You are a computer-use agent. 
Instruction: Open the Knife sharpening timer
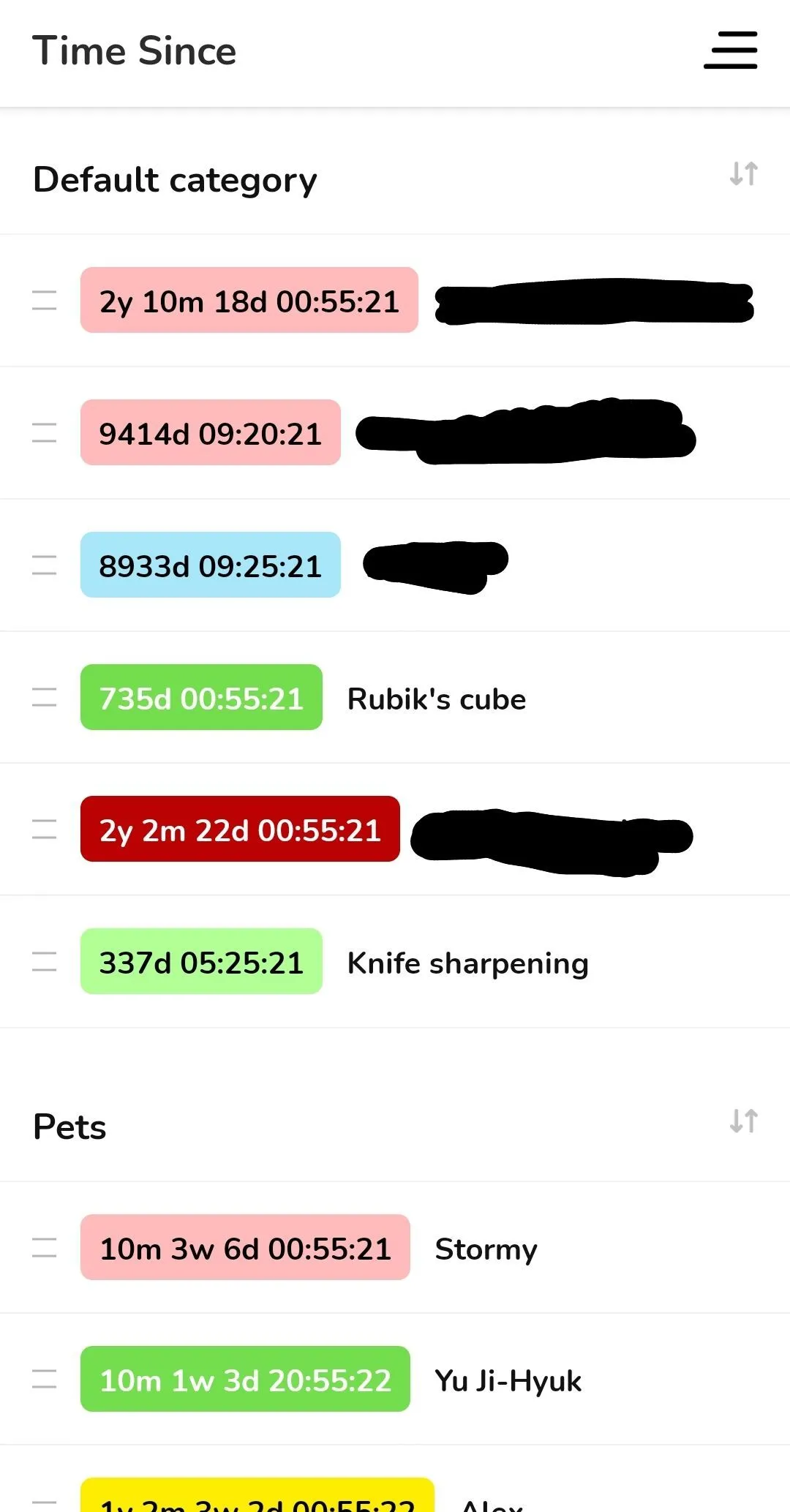(467, 963)
